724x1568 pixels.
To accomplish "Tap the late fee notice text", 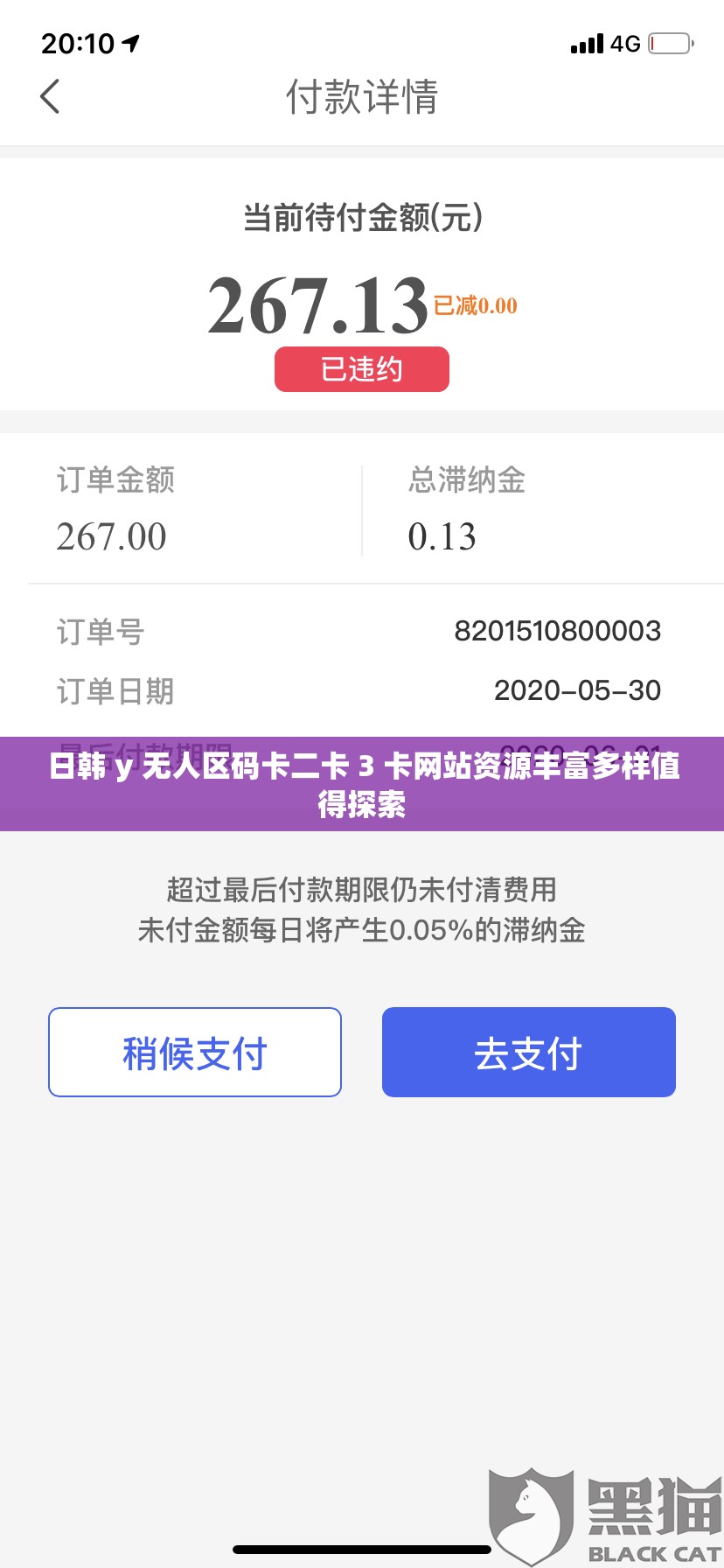I will [x=362, y=910].
